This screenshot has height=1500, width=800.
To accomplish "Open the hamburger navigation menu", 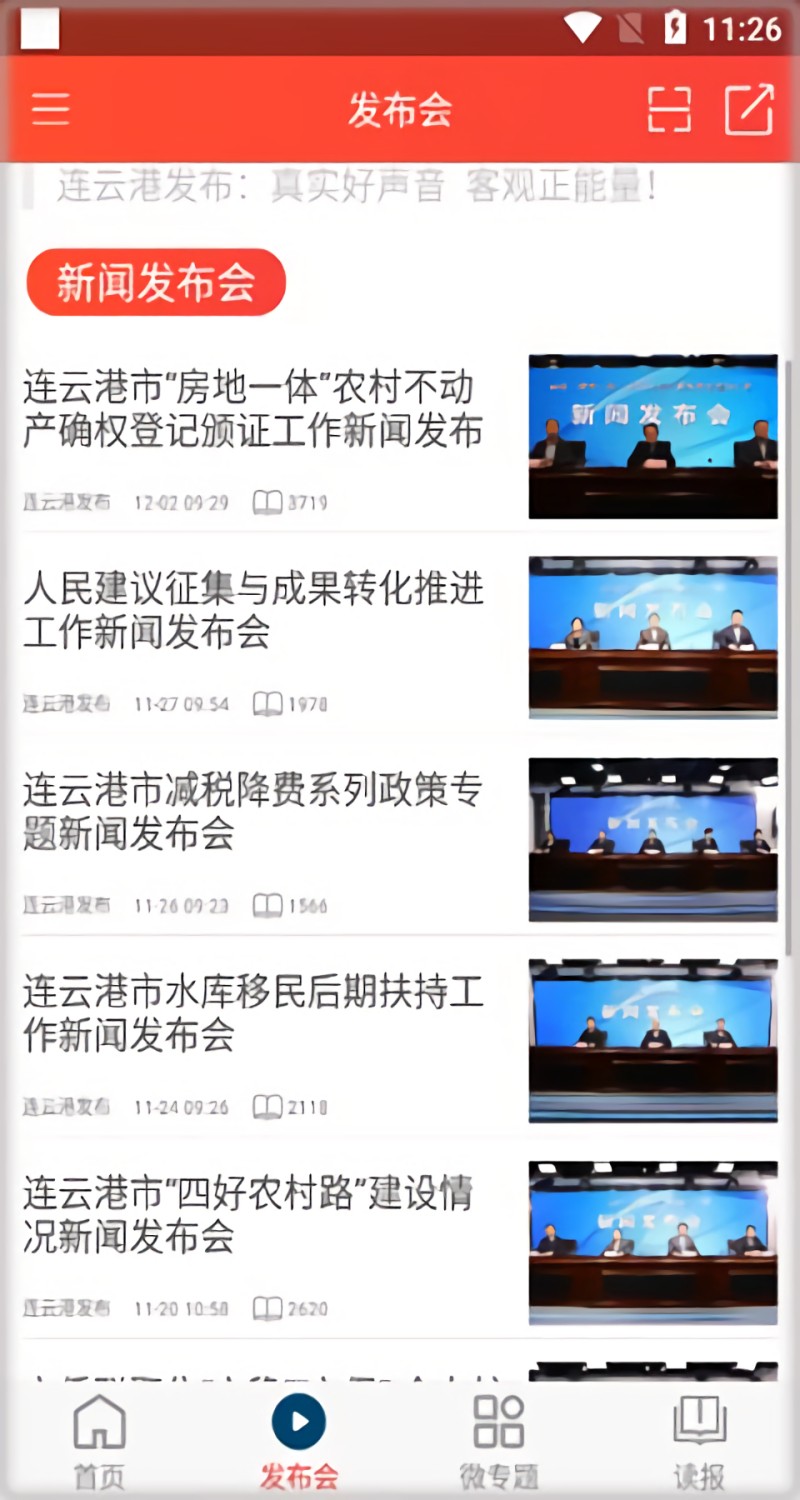I will tap(50, 110).
